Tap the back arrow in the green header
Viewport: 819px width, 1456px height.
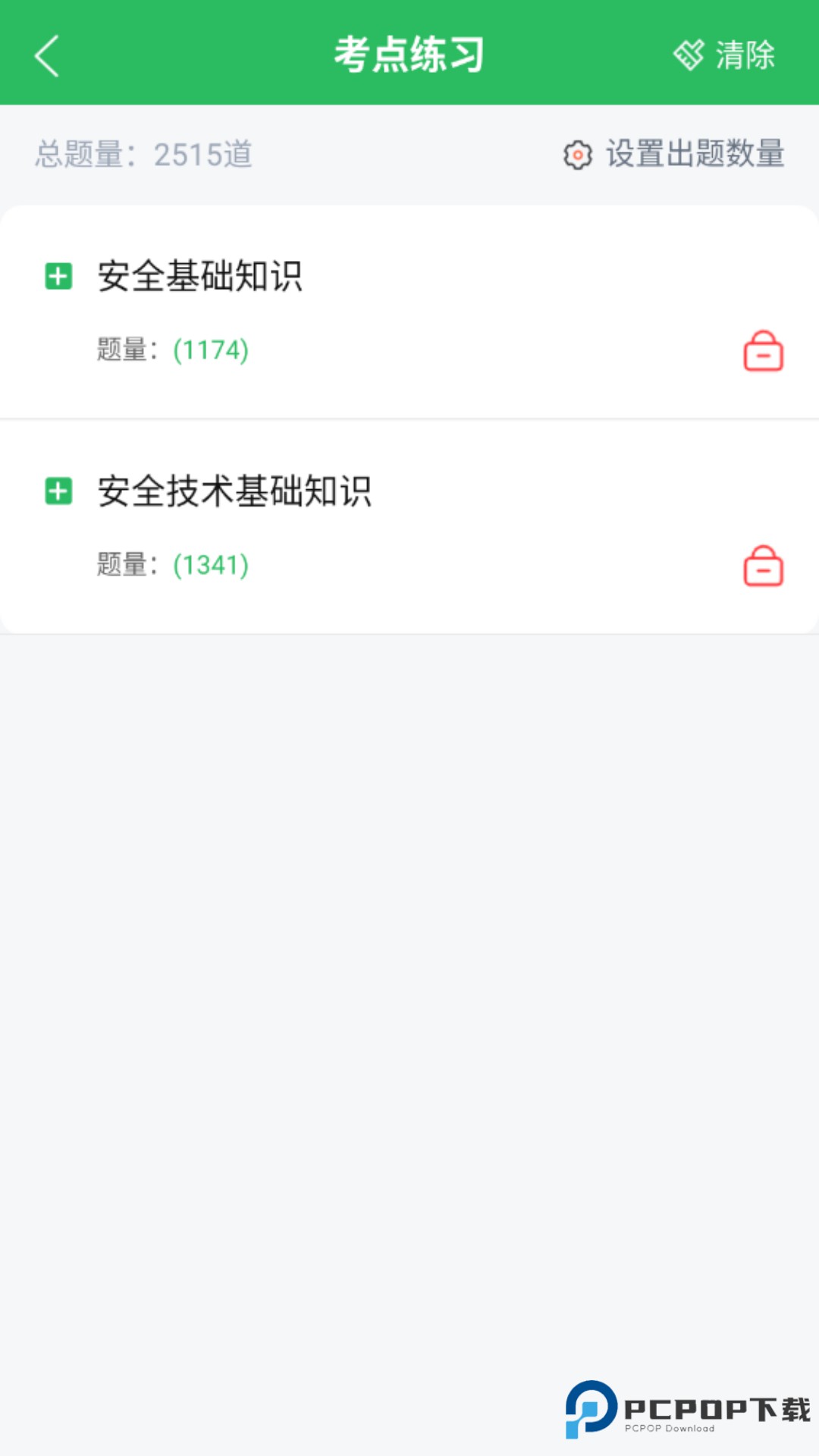point(47,55)
